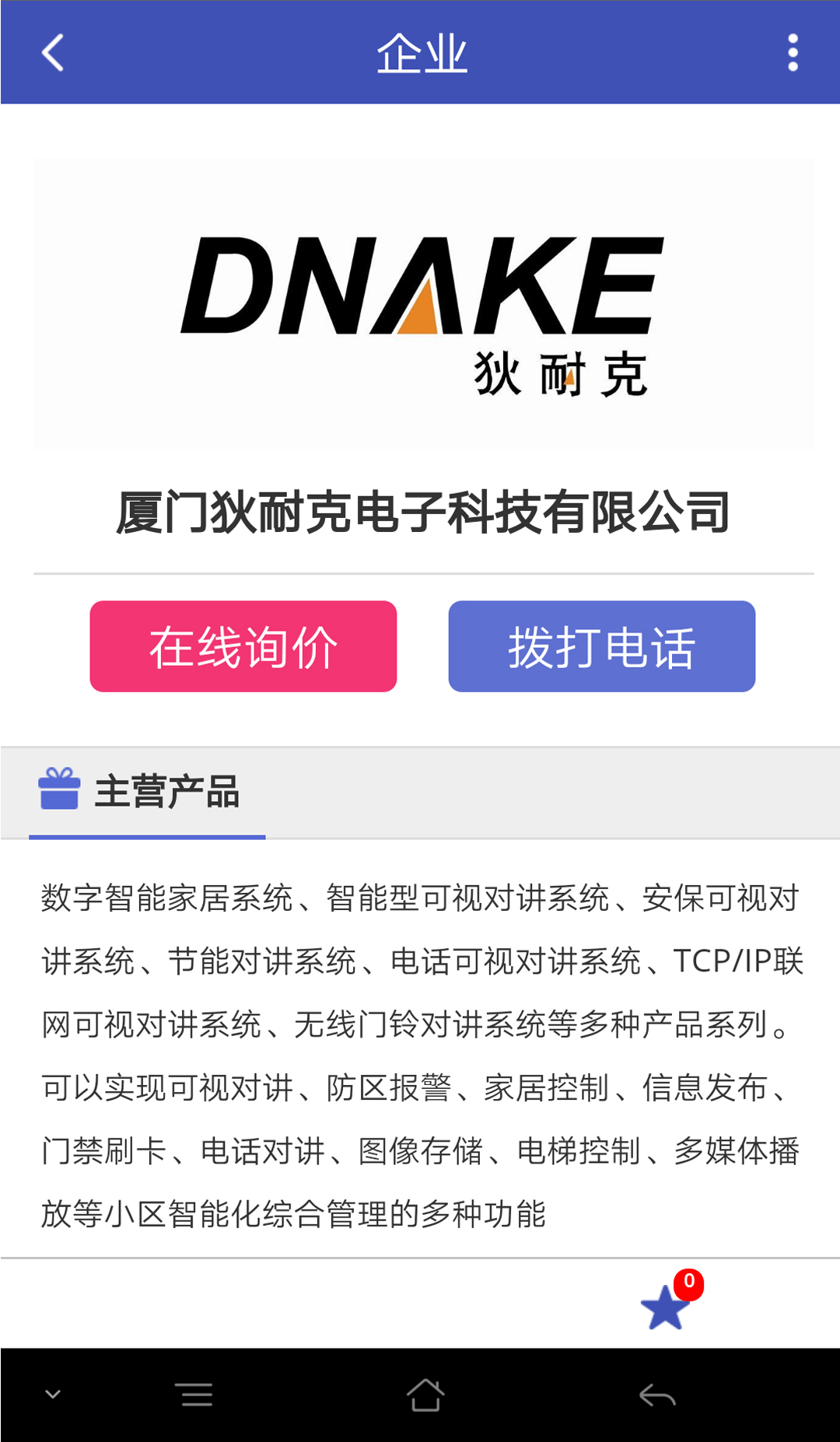
Task: Go back using the top-left arrow
Action: point(52,53)
